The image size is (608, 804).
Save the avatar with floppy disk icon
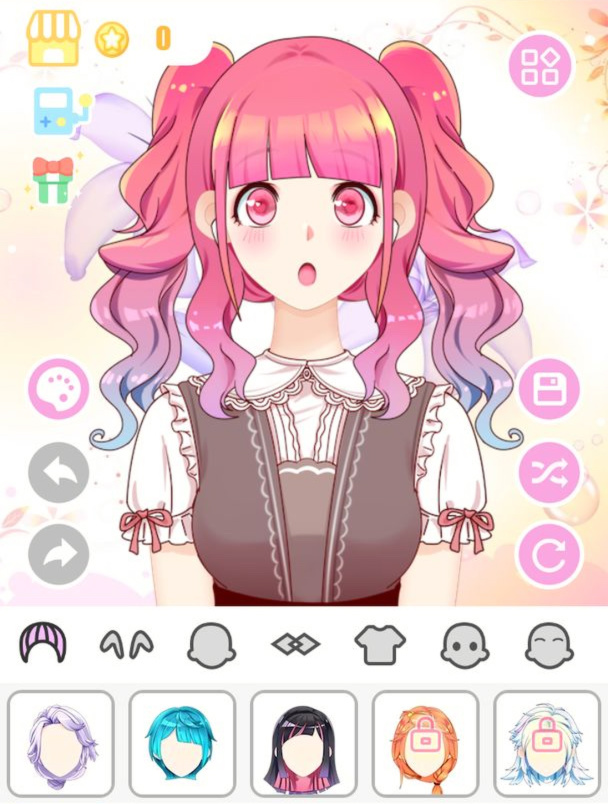(x=549, y=390)
